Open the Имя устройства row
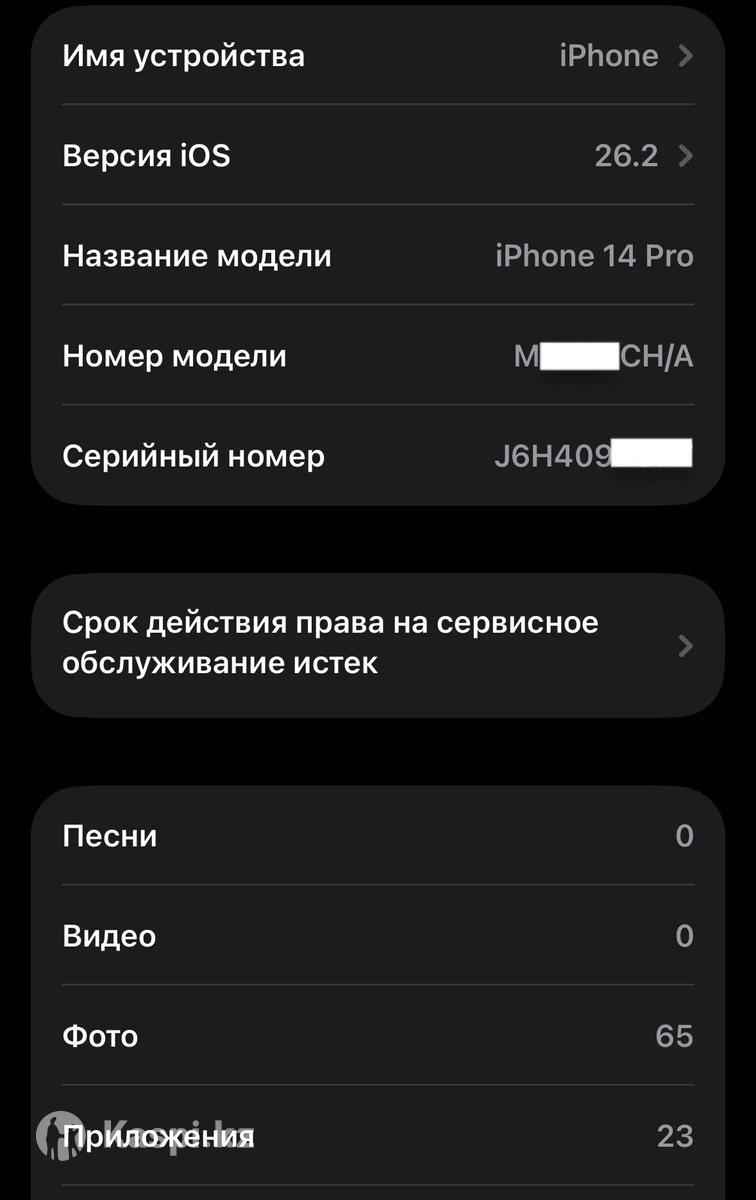This screenshot has height=1200, width=756. coord(377,56)
